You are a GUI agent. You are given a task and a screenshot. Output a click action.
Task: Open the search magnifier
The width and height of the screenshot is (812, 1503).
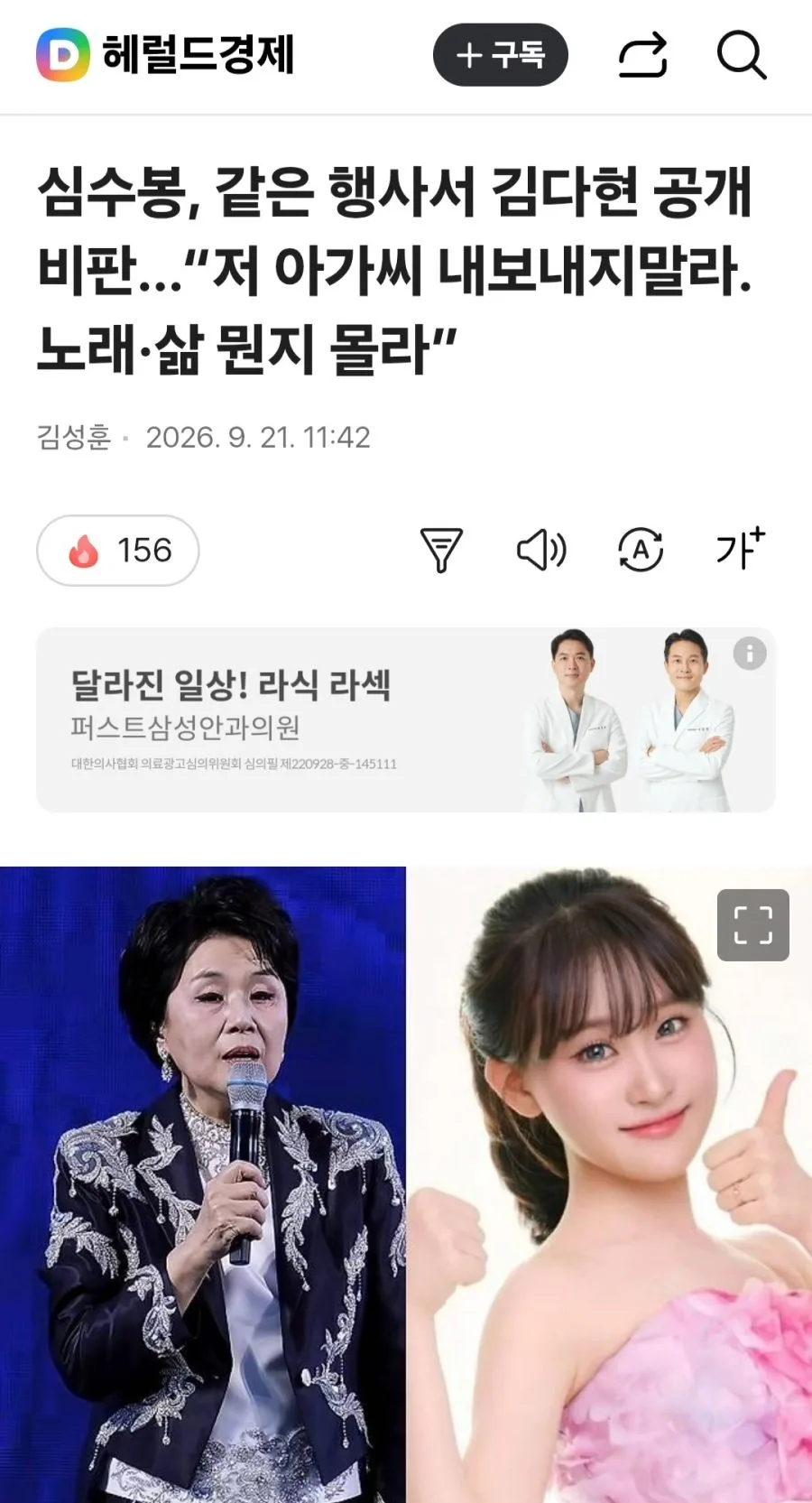[x=742, y=55]
